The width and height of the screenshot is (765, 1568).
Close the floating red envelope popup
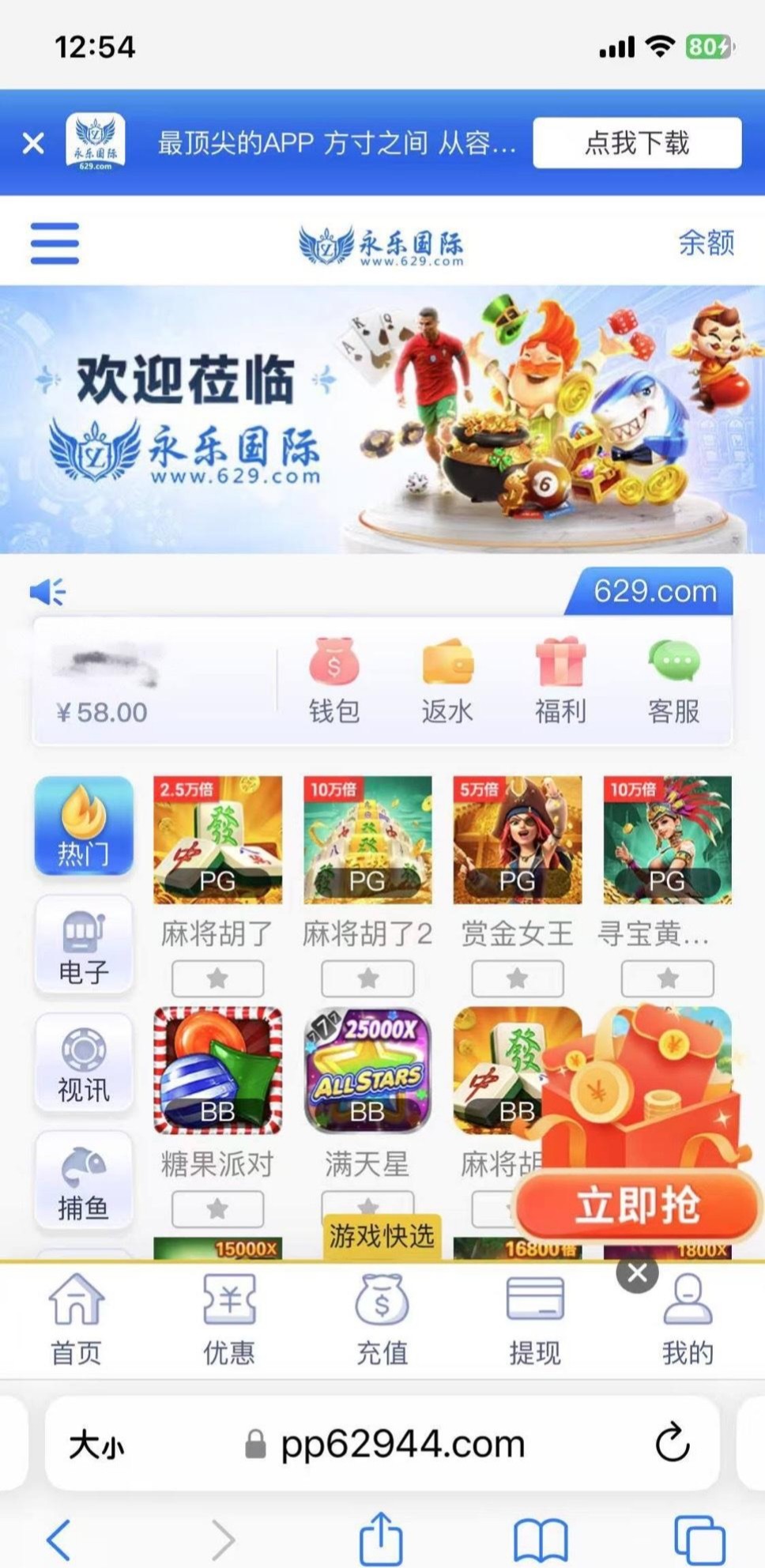637,1273
